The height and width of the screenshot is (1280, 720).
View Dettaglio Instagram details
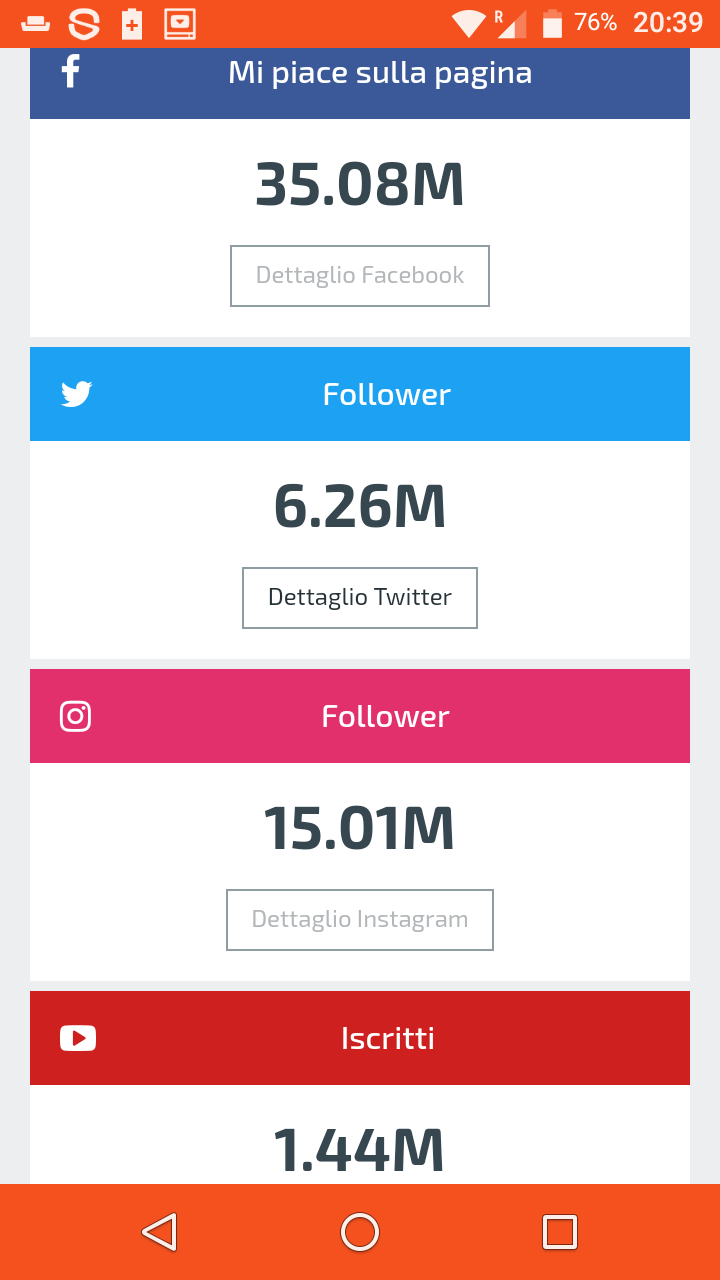(360, 920)
